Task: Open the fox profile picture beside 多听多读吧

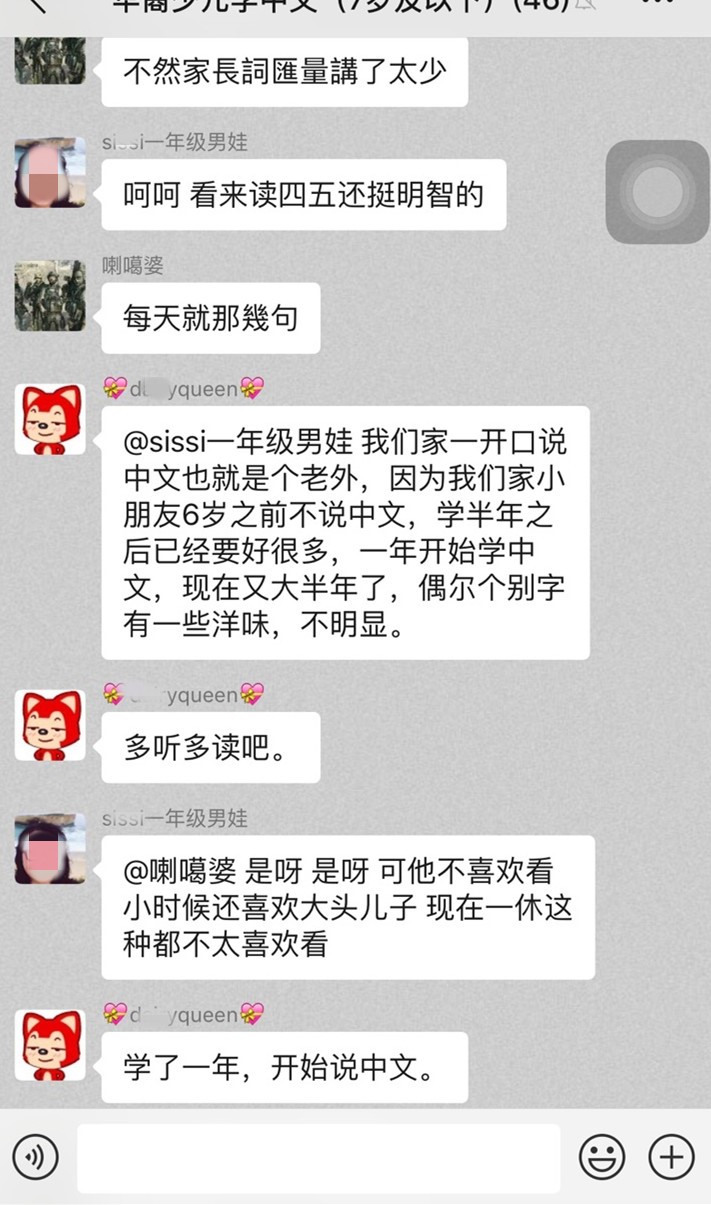Action: coord(50,725)
